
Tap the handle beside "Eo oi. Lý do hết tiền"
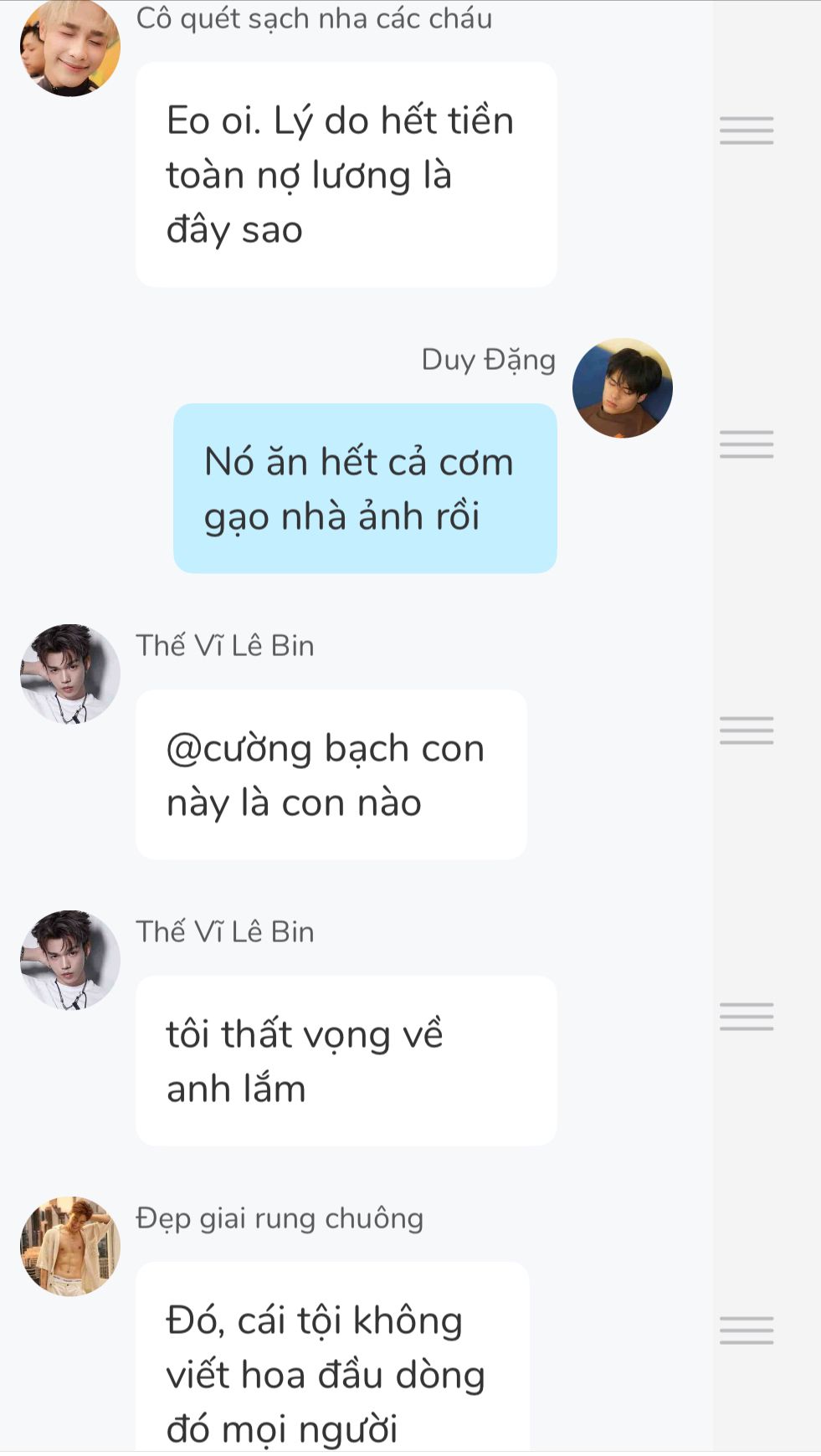(746, 131)
